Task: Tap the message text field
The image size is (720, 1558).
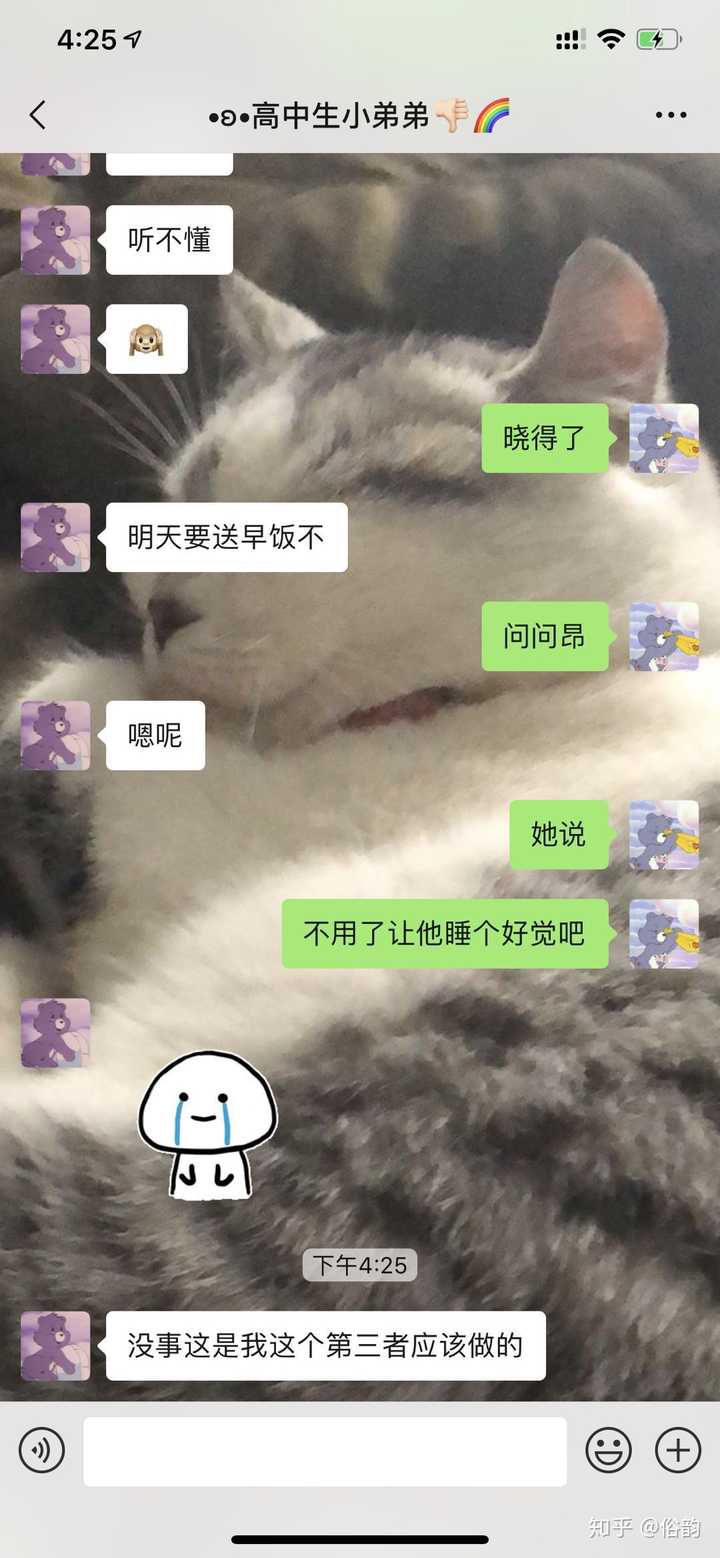Action: tap(324, 1451)
